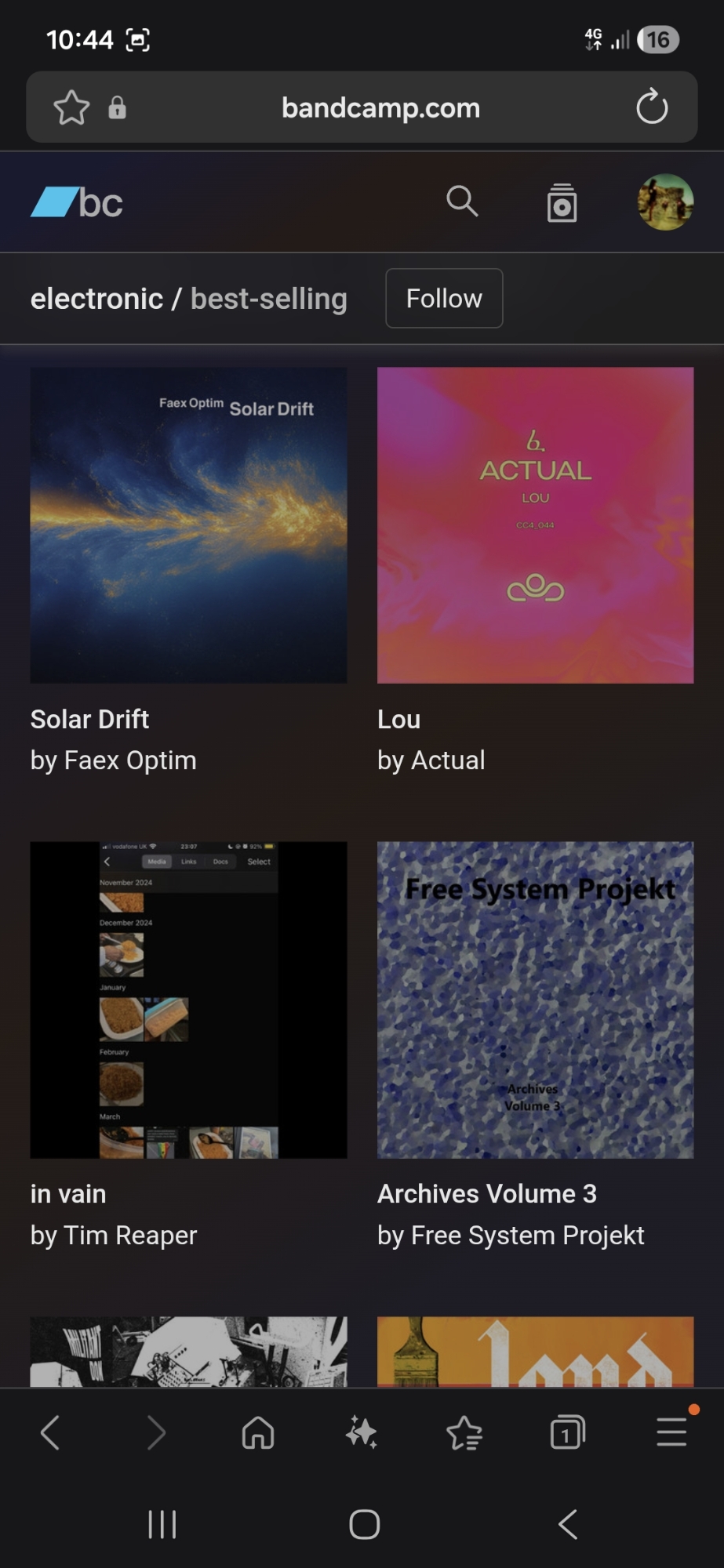724x1568 pixels.
Task: Reload the bandcamp.com page
Action: (x=652, y=107)
